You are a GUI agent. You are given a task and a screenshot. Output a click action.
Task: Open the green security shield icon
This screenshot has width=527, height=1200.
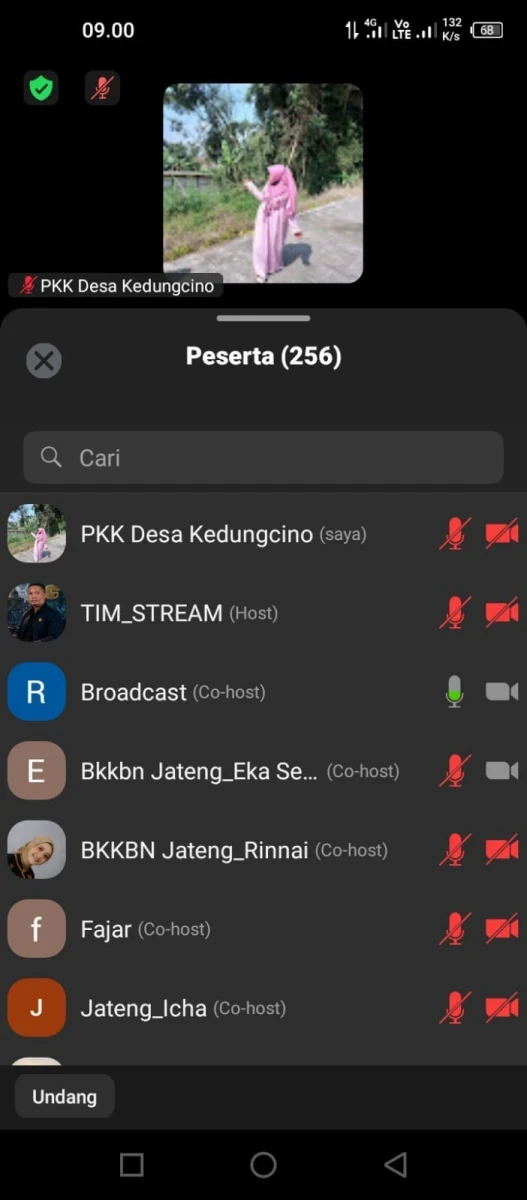41,89
